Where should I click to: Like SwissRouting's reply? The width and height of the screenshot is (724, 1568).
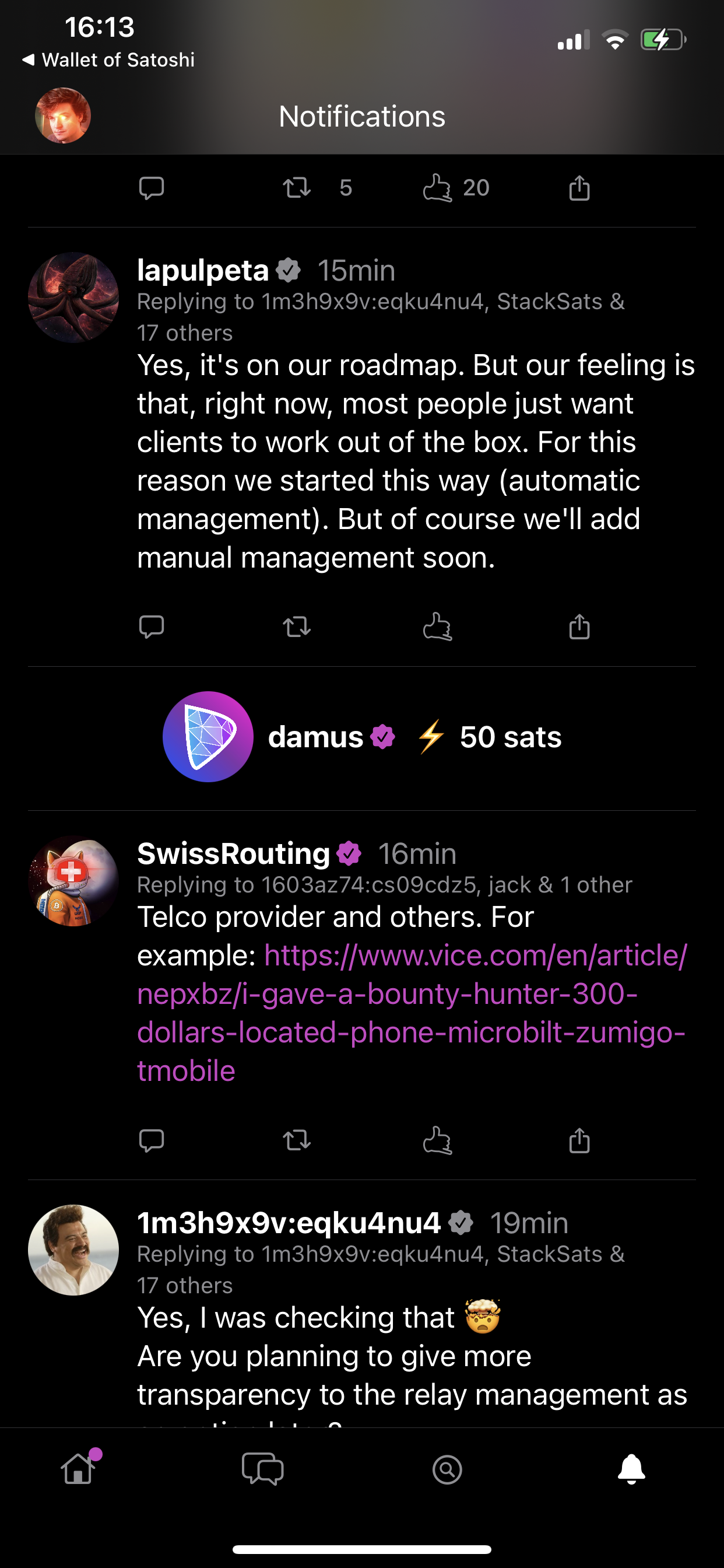coord(437,1140)
